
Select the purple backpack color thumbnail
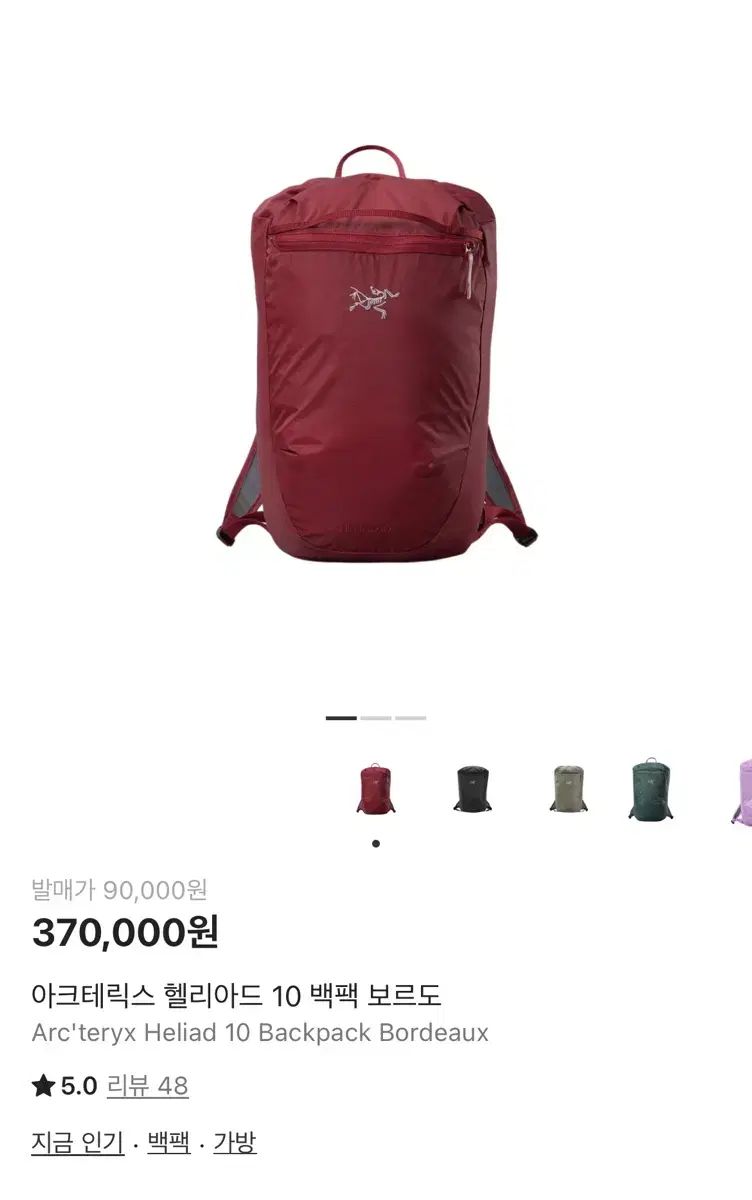pyautogui.click(x=742, y=790)
